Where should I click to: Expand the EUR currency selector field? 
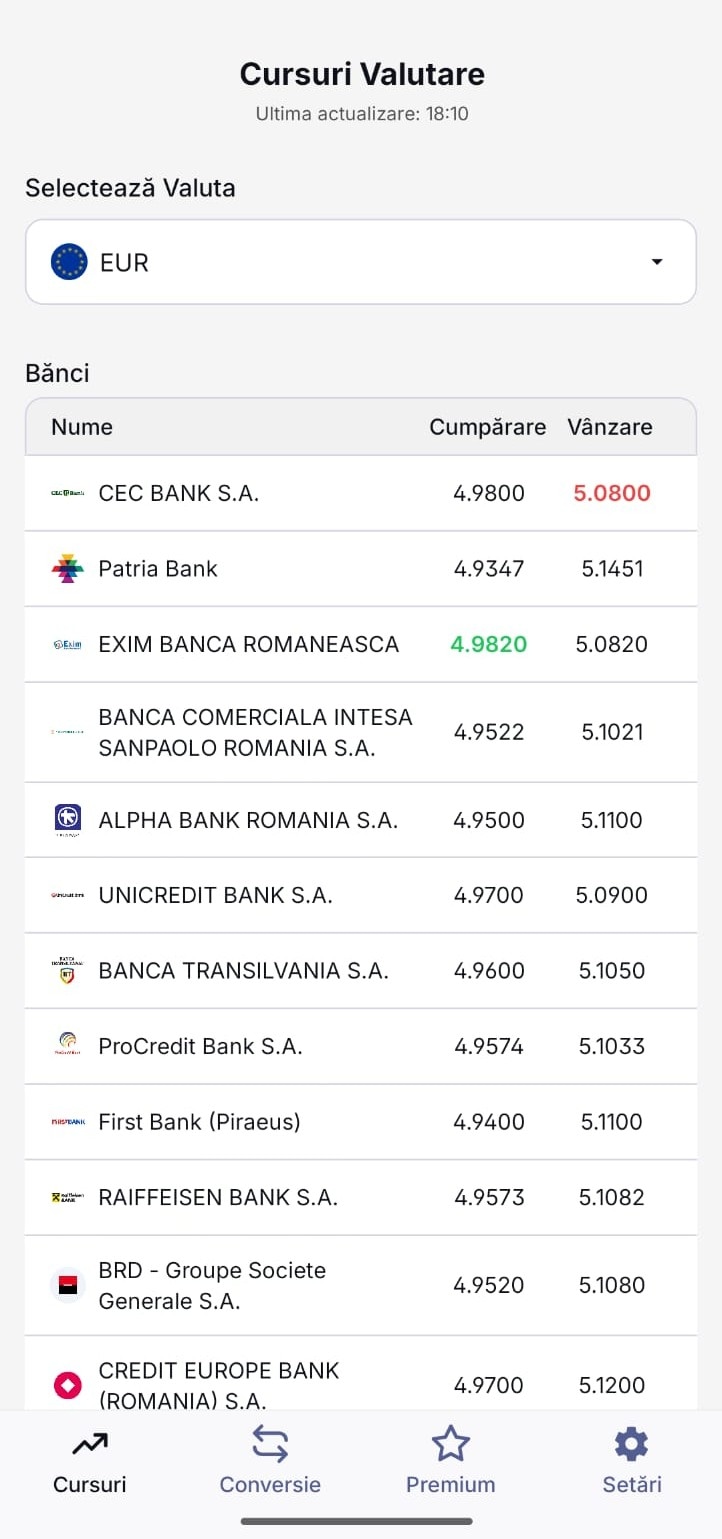click(x=360, y=261)
